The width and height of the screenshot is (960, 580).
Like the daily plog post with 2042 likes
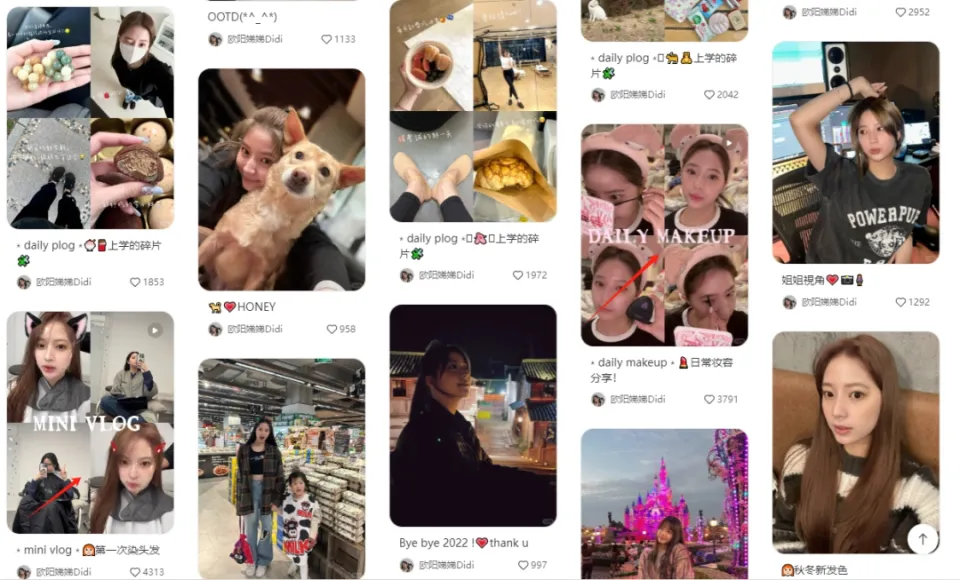click(x=709, y=95)
